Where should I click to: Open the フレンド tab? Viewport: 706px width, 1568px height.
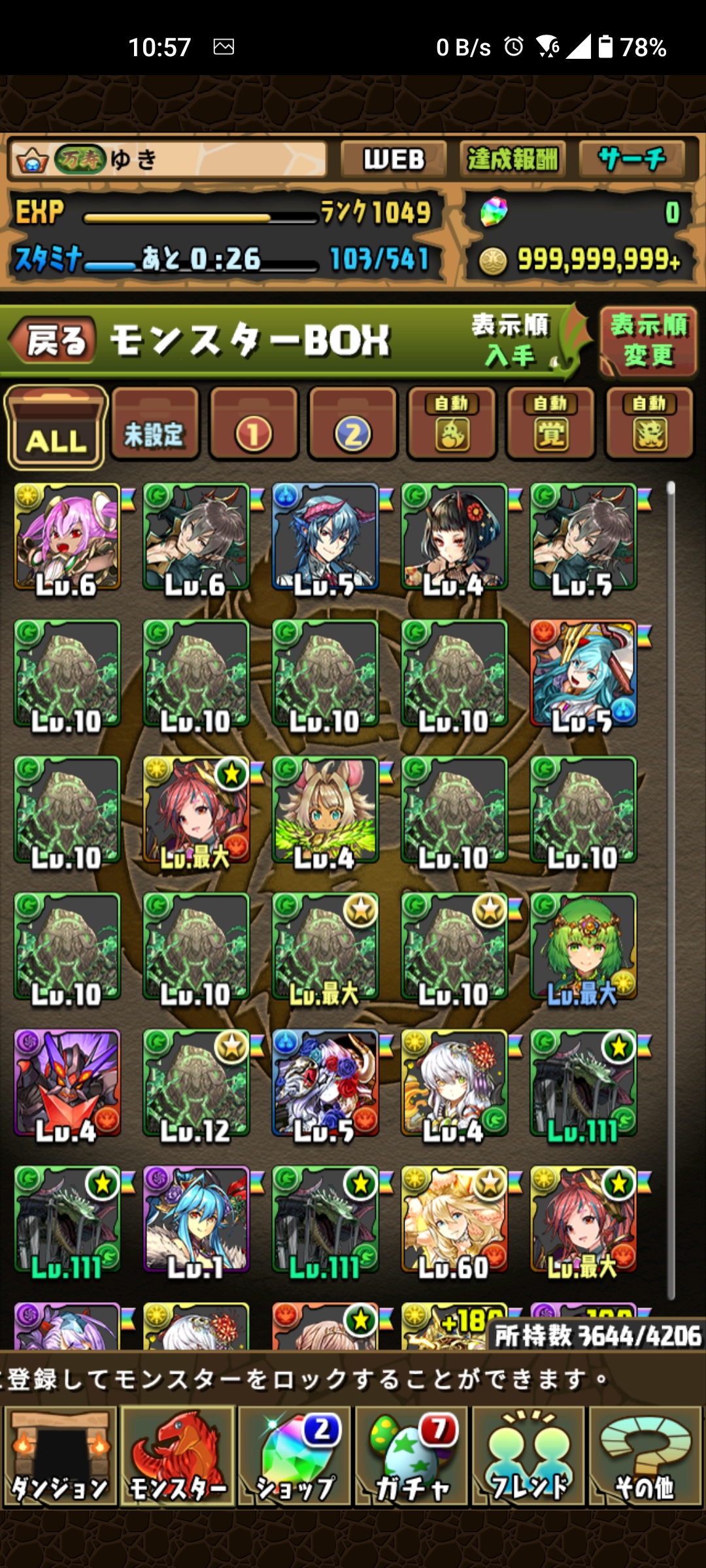pos(529,1456)
